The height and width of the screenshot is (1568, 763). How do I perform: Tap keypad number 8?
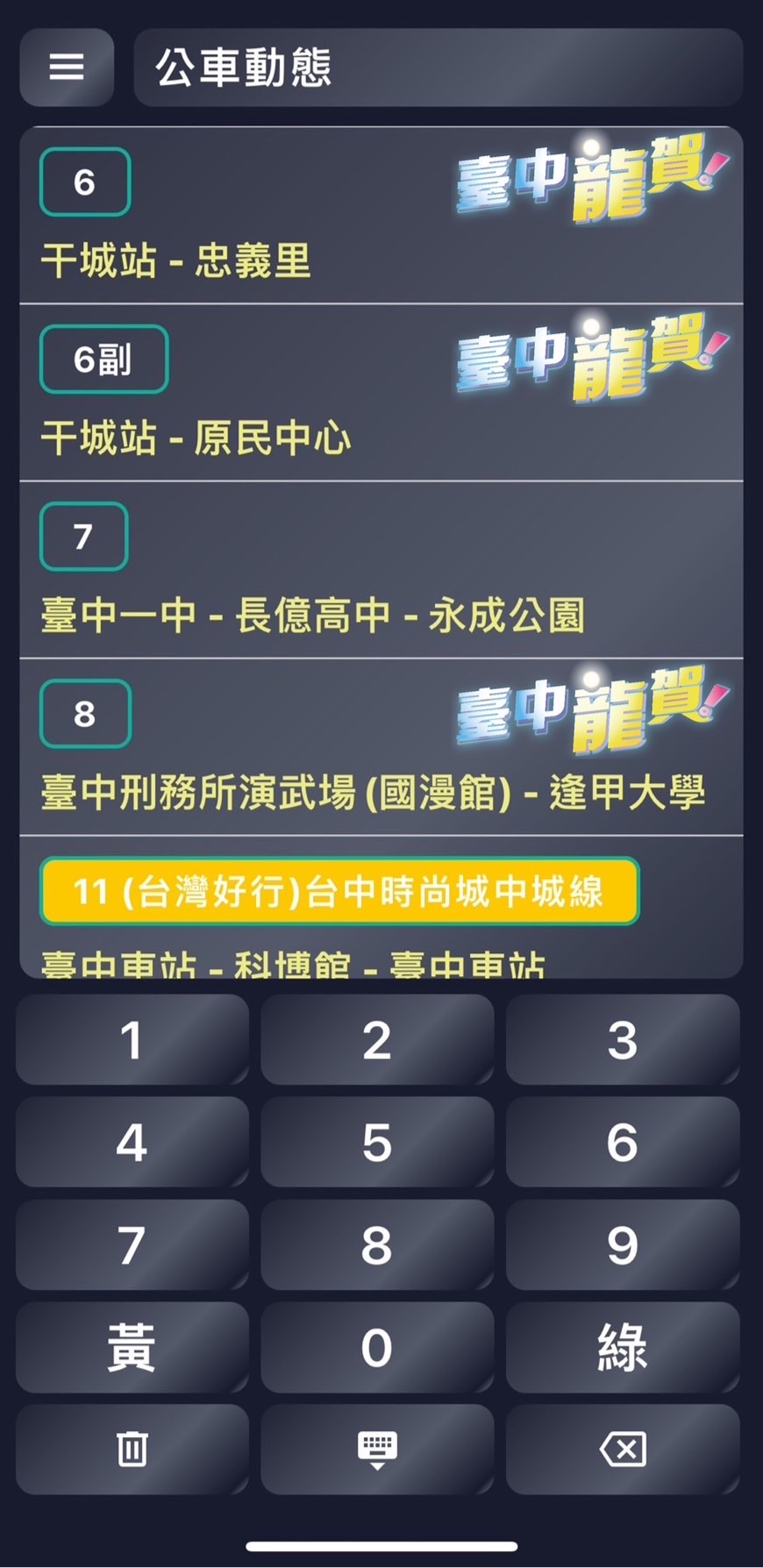[377, 1244]
